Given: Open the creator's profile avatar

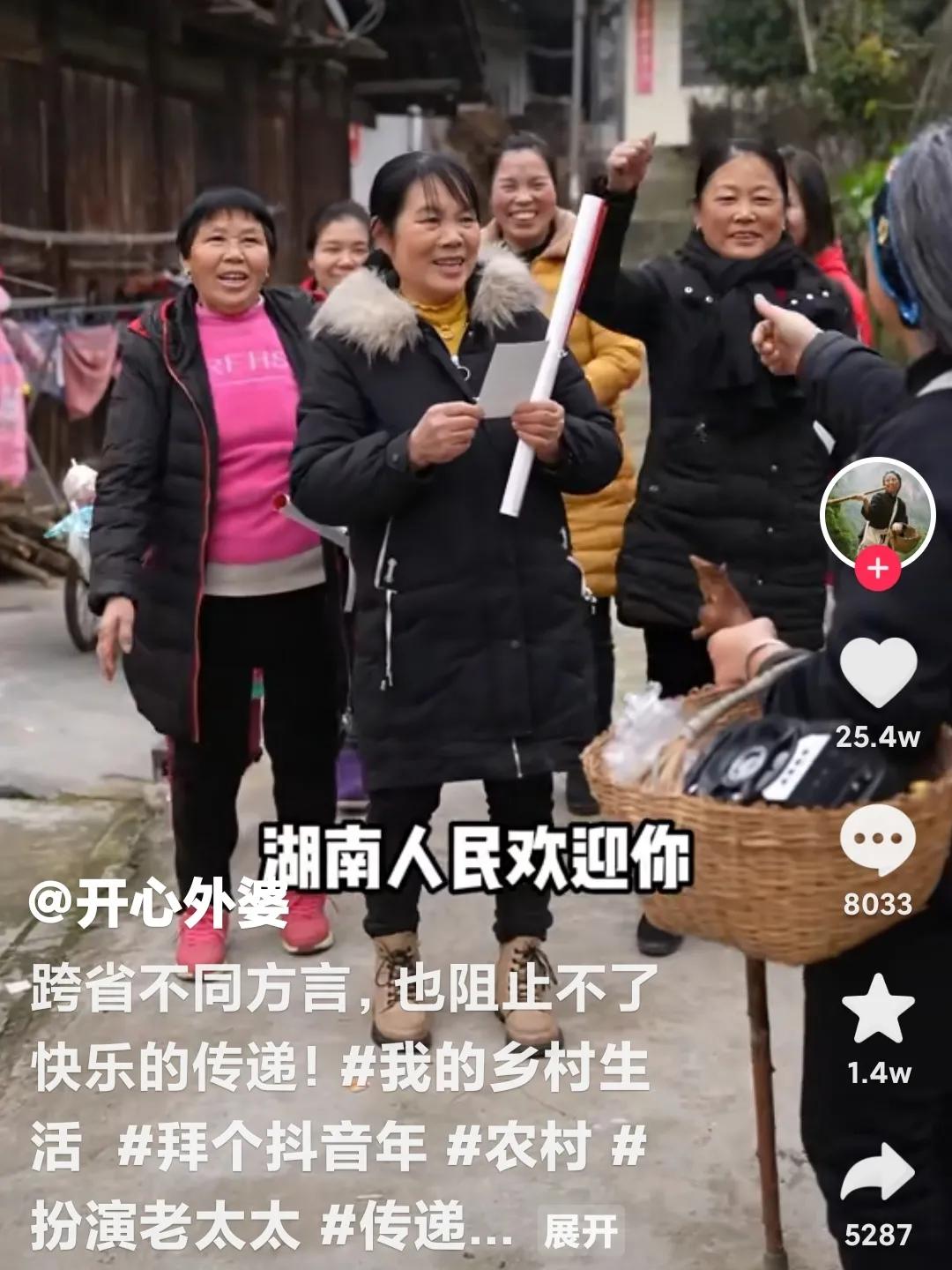Looking at the screenshot, I should pyautogui.click(x=877, y=513).
